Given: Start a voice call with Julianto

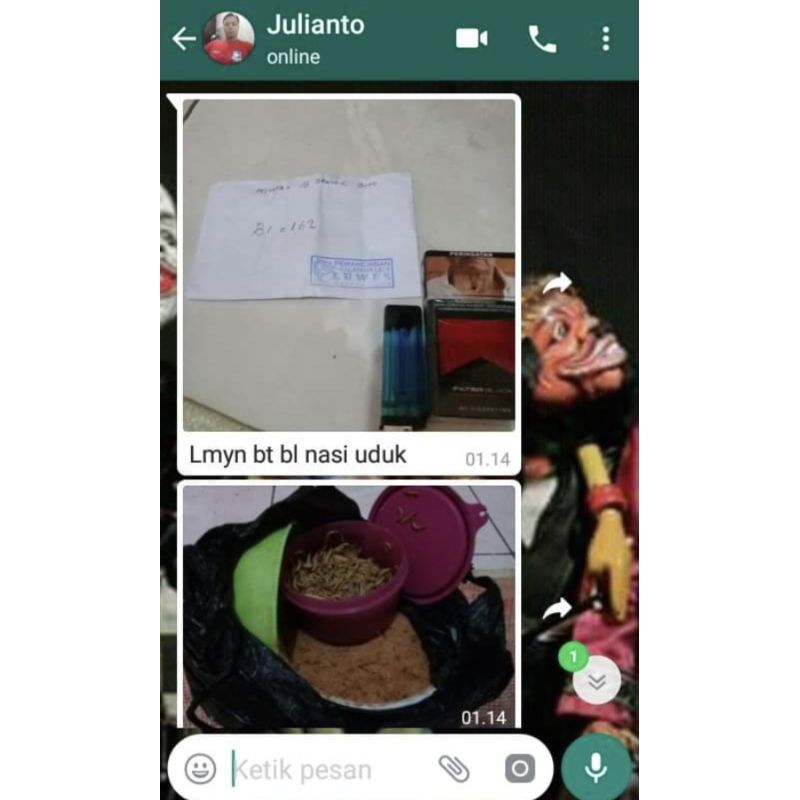Looking at the screenshot, I should pos(542,39).
